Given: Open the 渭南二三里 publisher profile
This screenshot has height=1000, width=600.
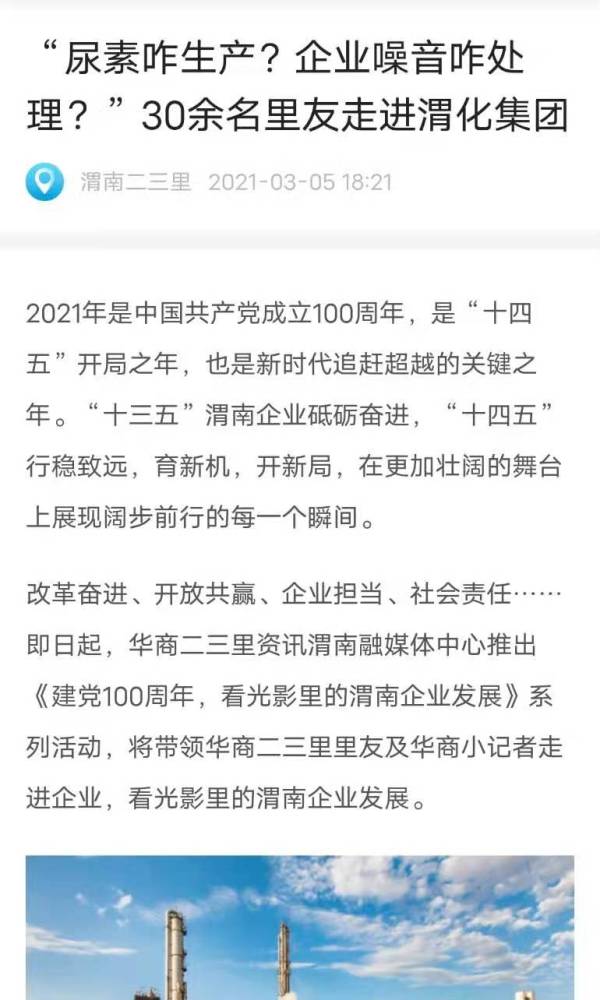Looking at the screenshot, I should (x=134, y=183).
